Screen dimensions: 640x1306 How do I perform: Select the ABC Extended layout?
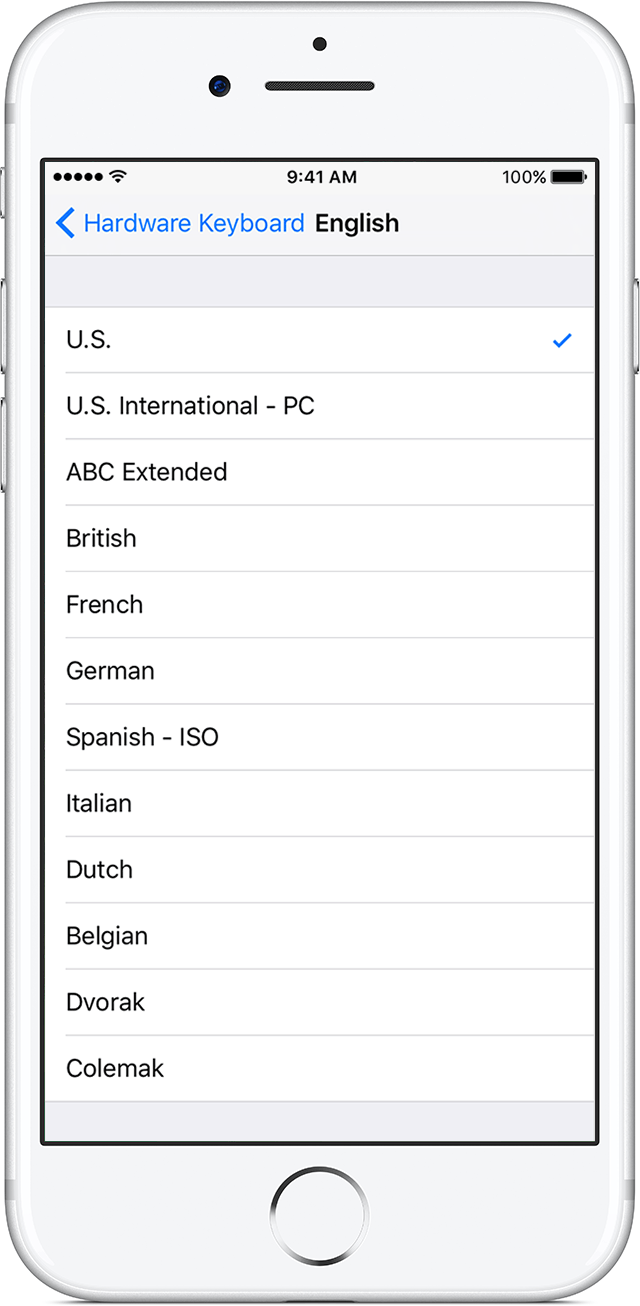(x=320, y=472)
